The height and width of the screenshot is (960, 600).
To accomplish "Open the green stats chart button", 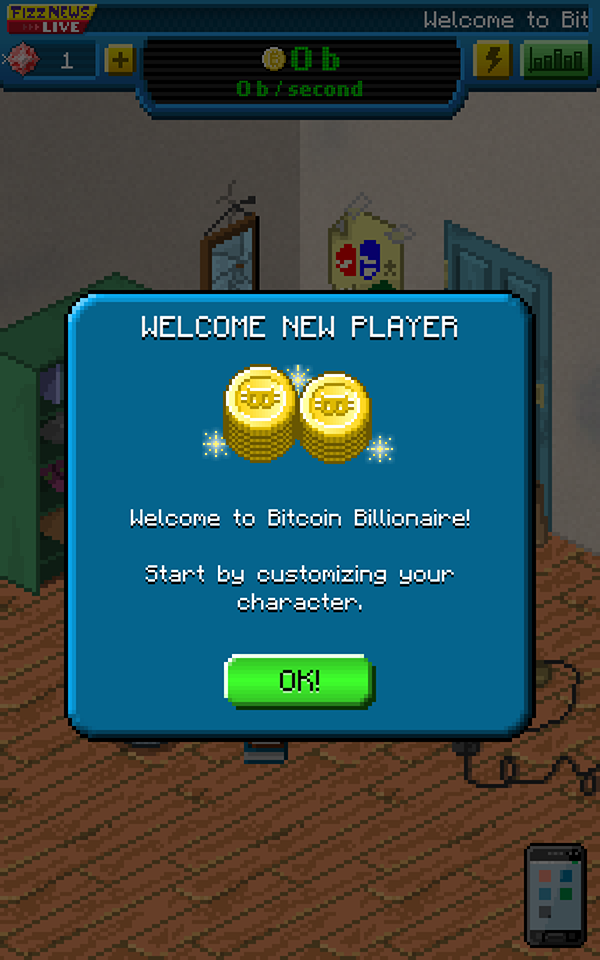I will click(x=555, y=60).
